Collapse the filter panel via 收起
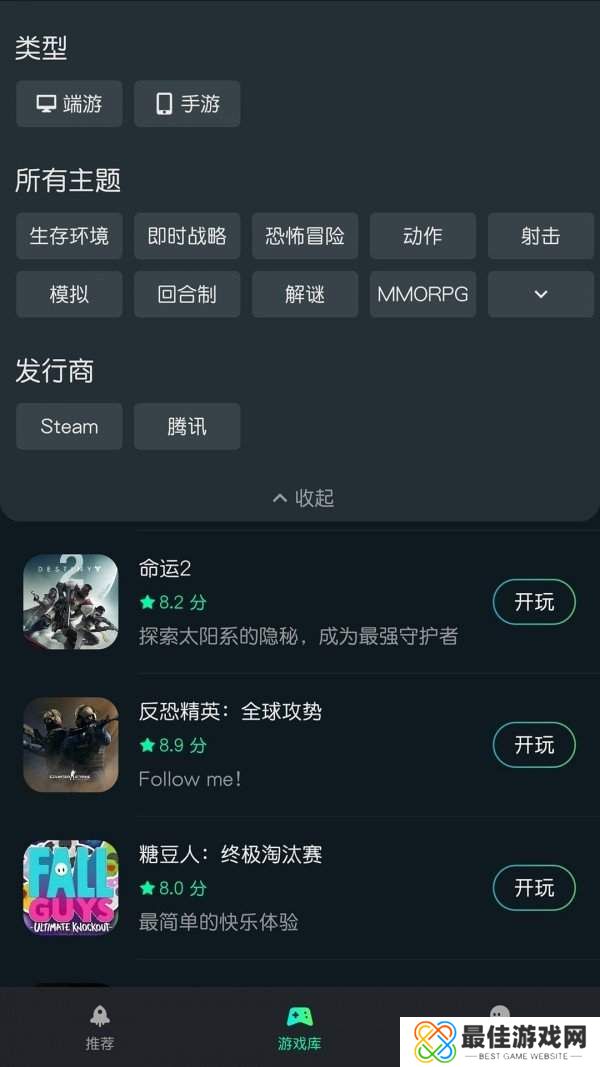This screenshot has width=600, height=1067. 303,498
